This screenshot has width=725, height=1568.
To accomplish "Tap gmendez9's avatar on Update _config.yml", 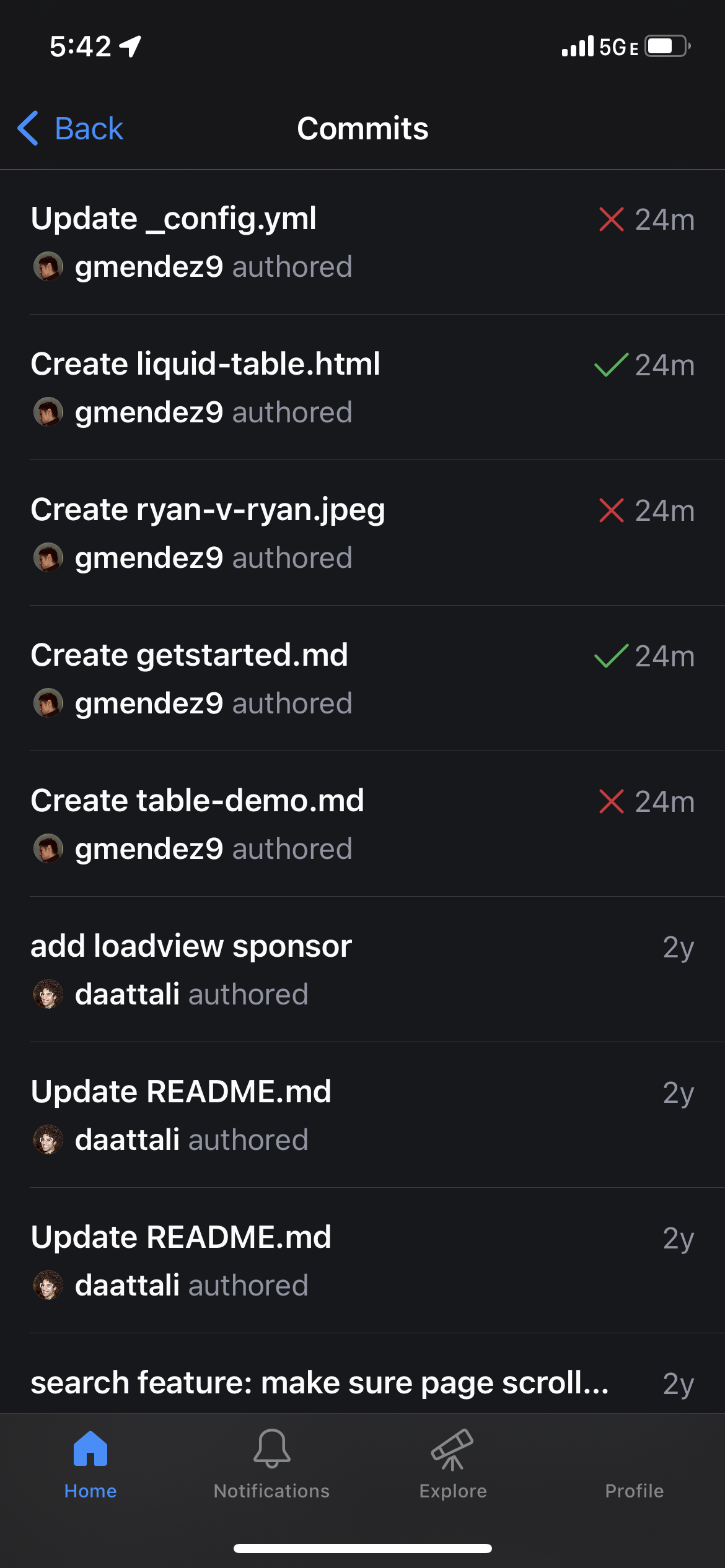I will (50, 267).
